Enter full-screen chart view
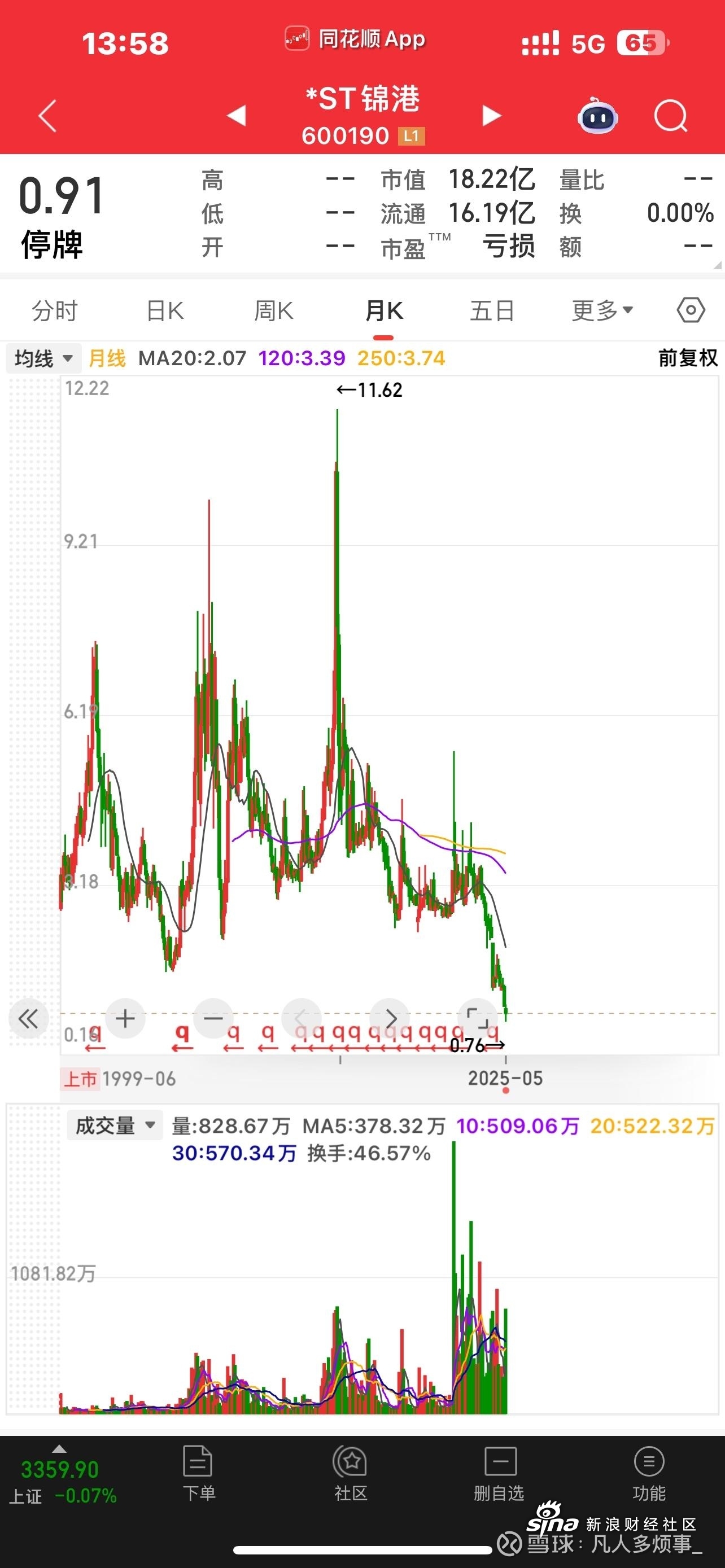The width and height of the screenshot is (725, 1568). pyautogui.click(x=477, y=1018)
